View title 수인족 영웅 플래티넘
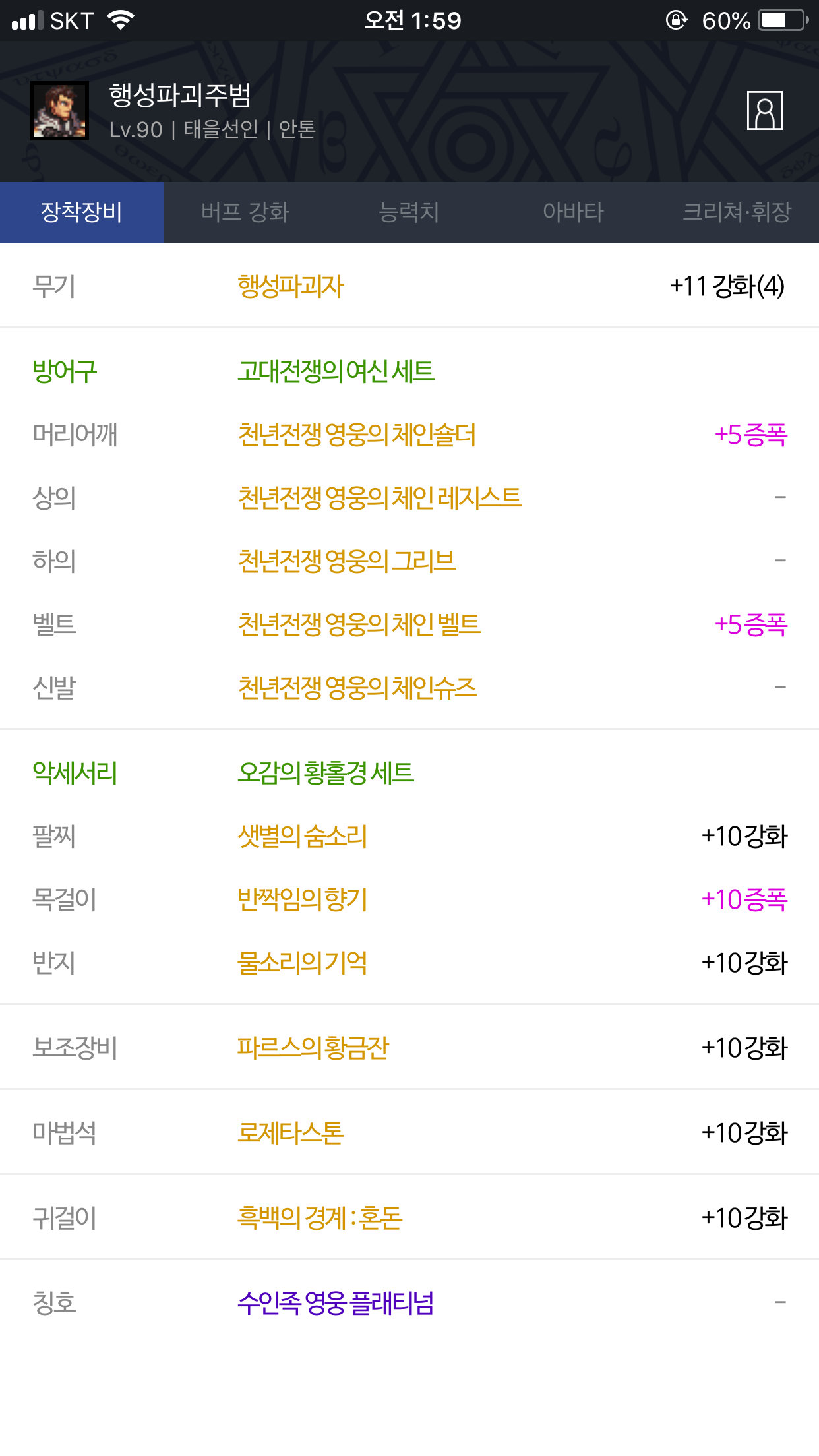Viewport: 819px width, 1456px height. [336, 1302]
